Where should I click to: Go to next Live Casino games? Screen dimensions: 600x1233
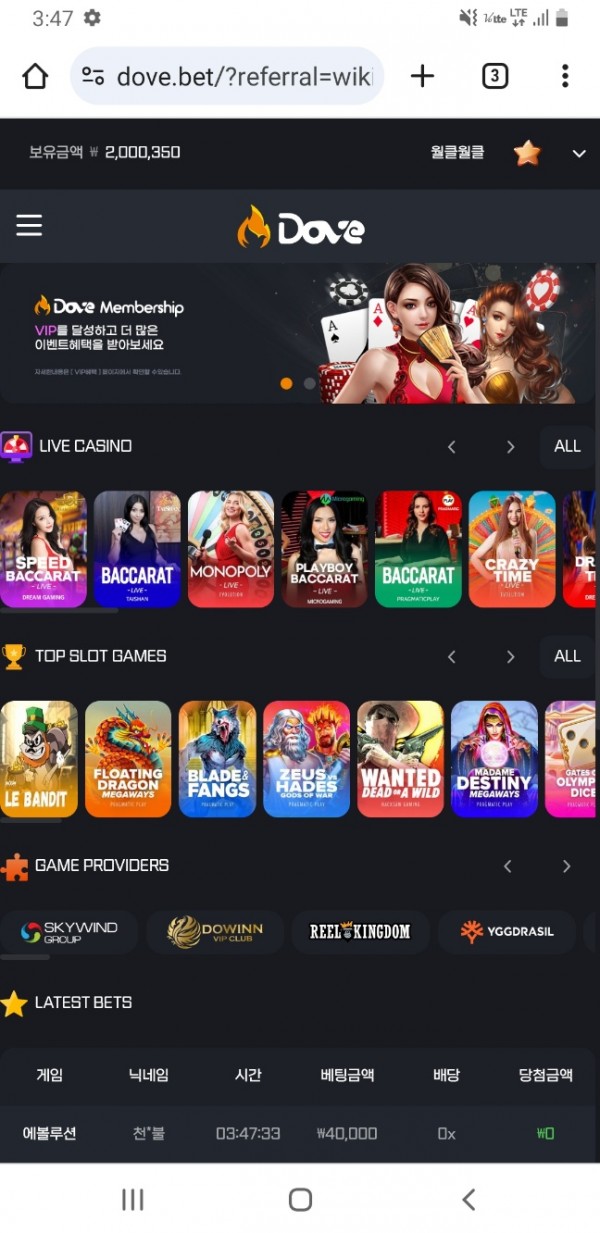coord(510,447)
